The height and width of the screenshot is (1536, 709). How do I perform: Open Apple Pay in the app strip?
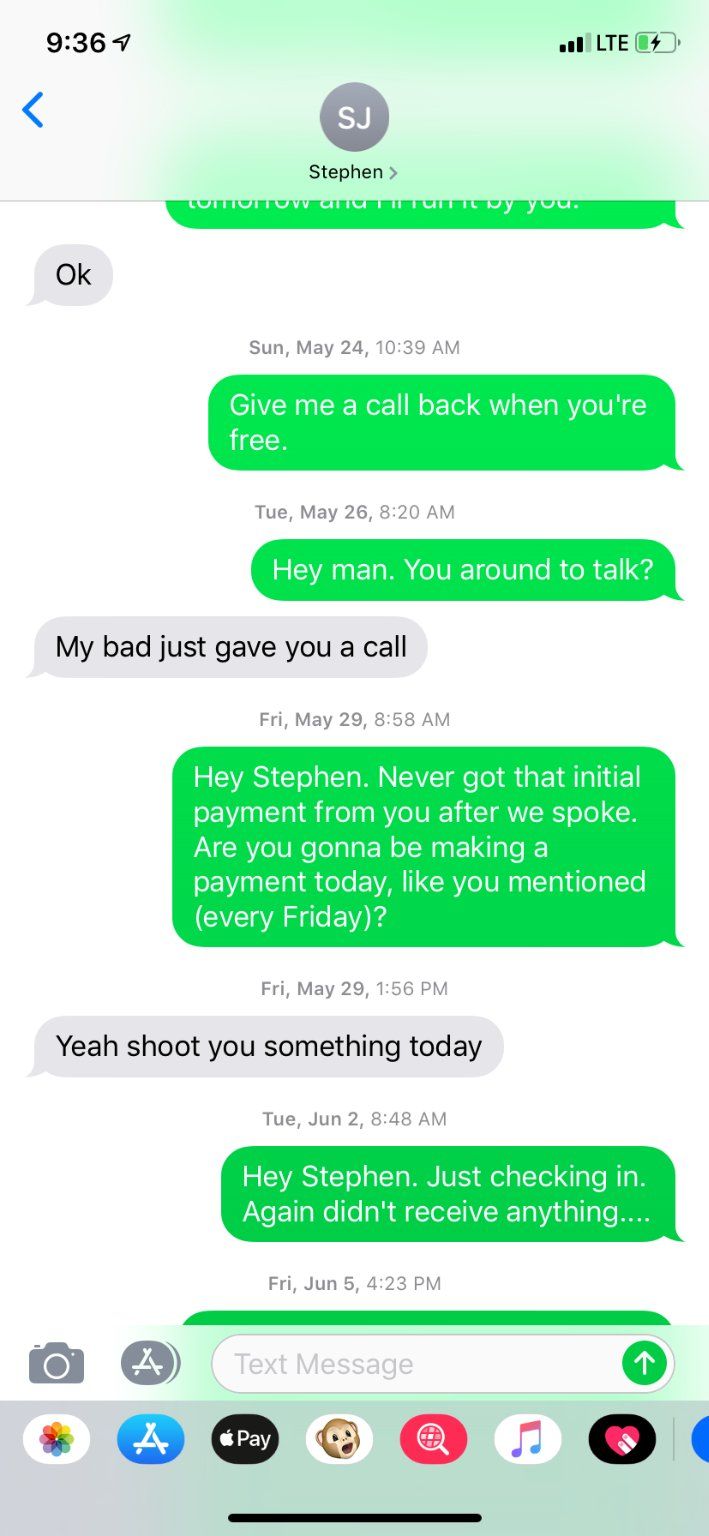coord(245,1440)
